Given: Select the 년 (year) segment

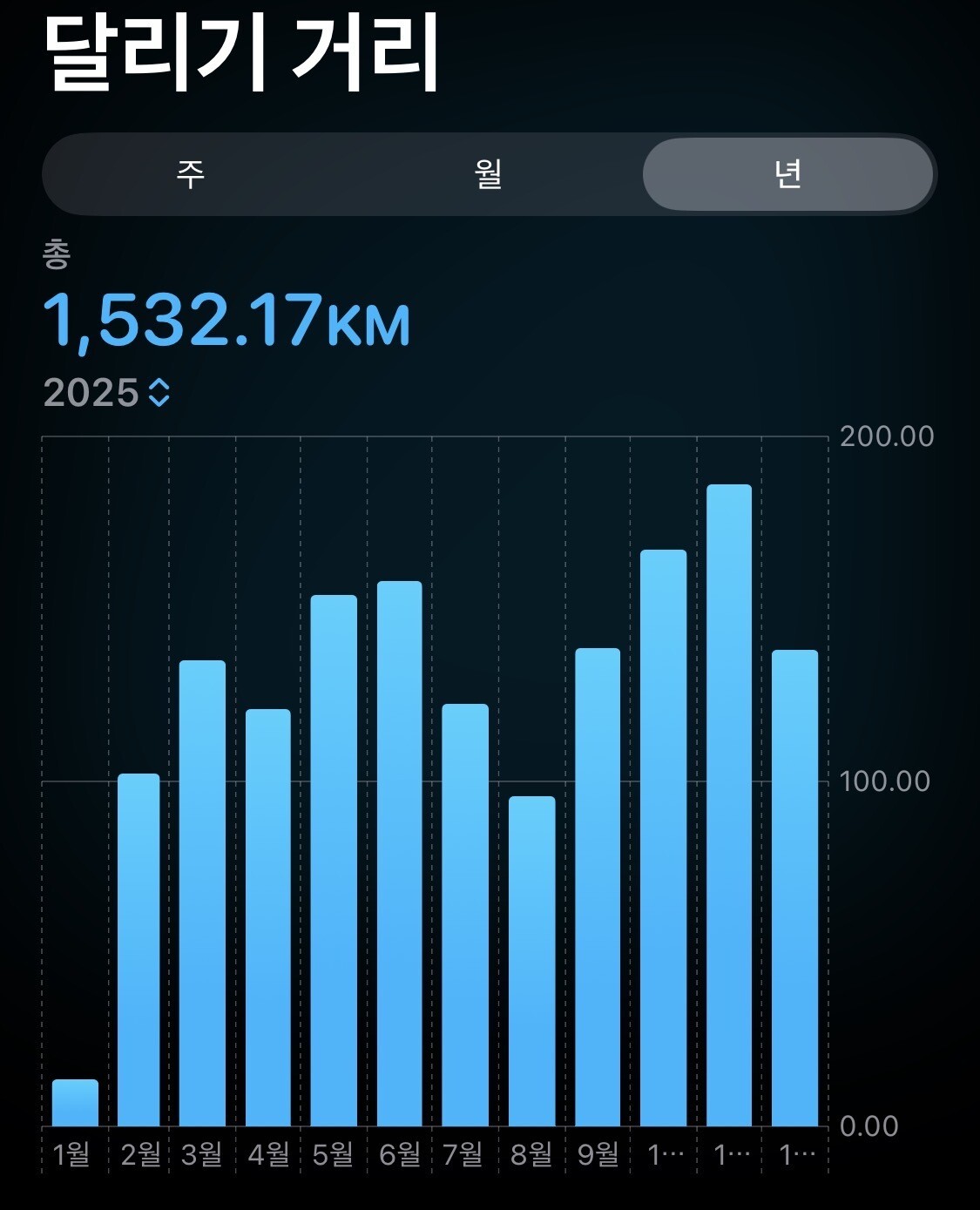Looking at the screenshot, I should point(787,174).
